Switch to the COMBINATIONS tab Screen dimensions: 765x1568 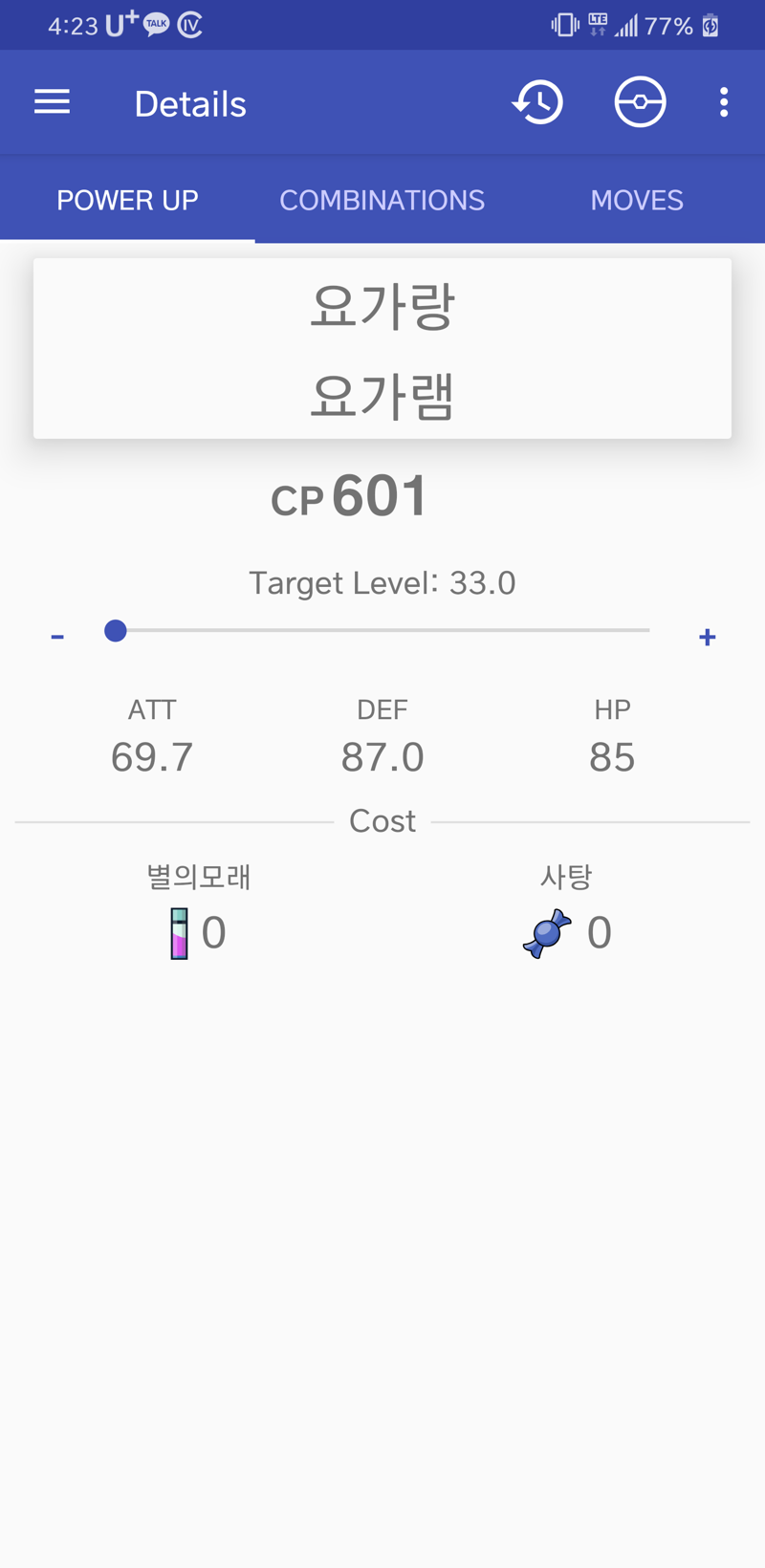(382, 200)
